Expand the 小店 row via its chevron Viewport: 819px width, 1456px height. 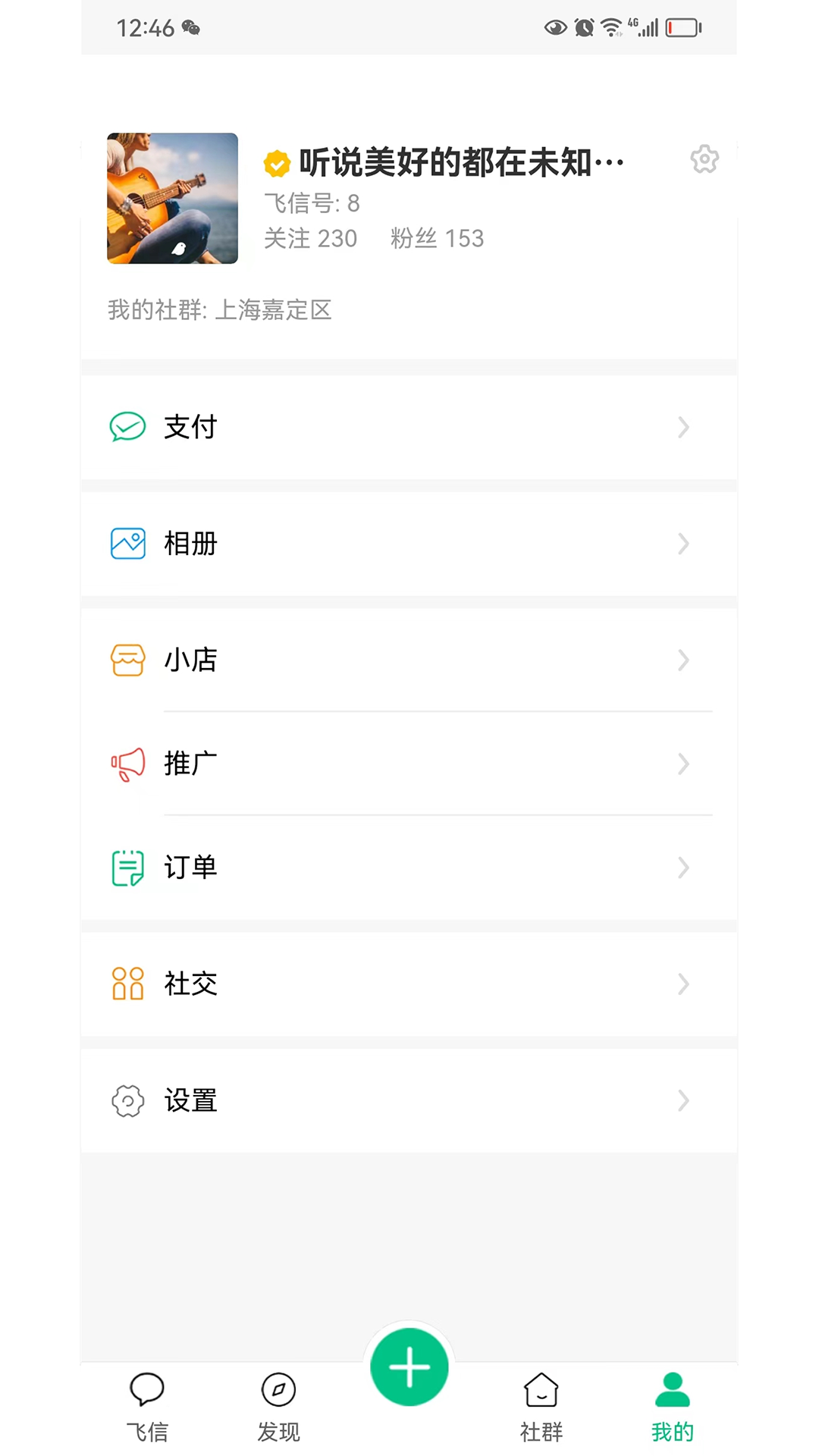(x=684, y=660)
